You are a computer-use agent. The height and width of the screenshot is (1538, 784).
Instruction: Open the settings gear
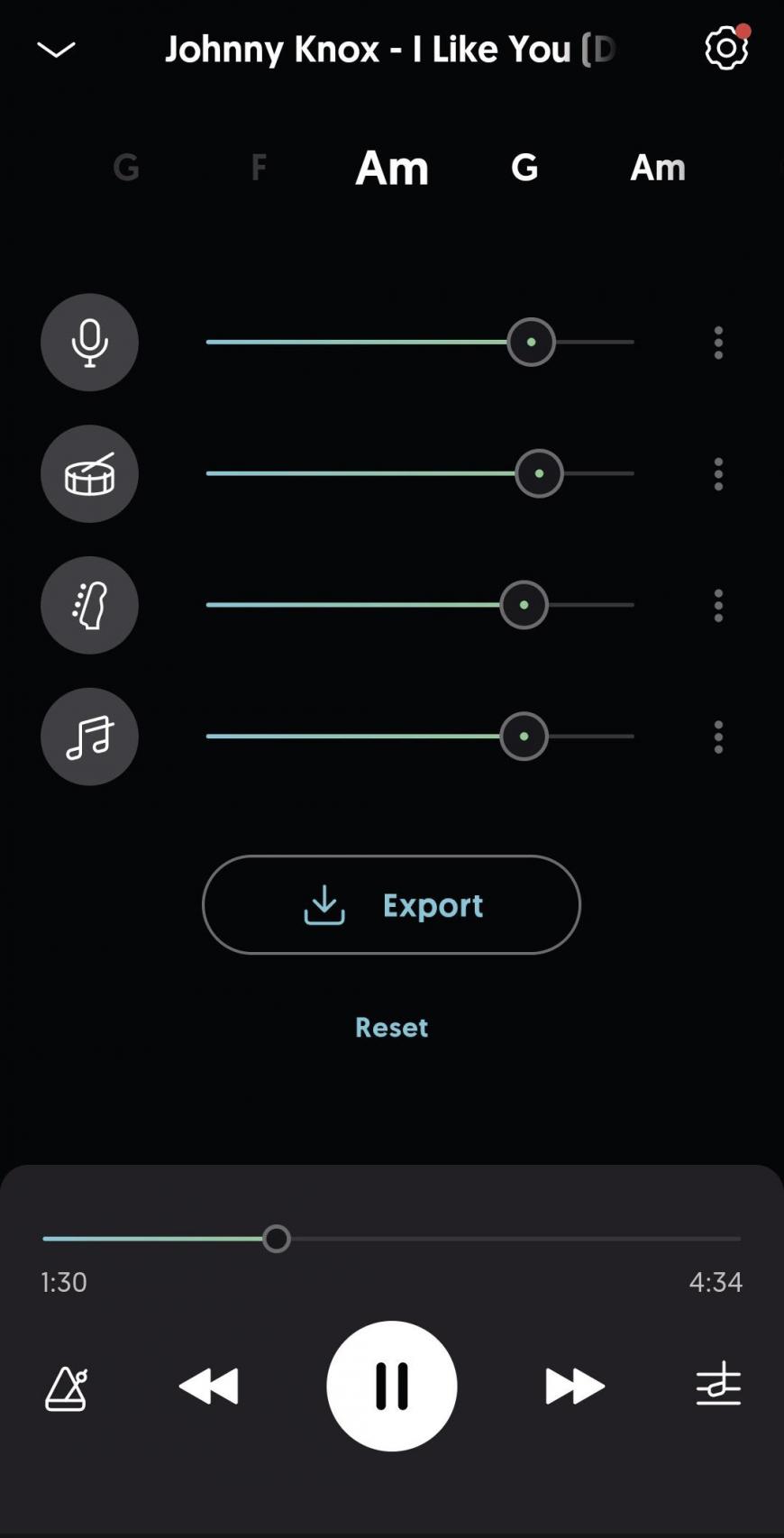[726, 48]
